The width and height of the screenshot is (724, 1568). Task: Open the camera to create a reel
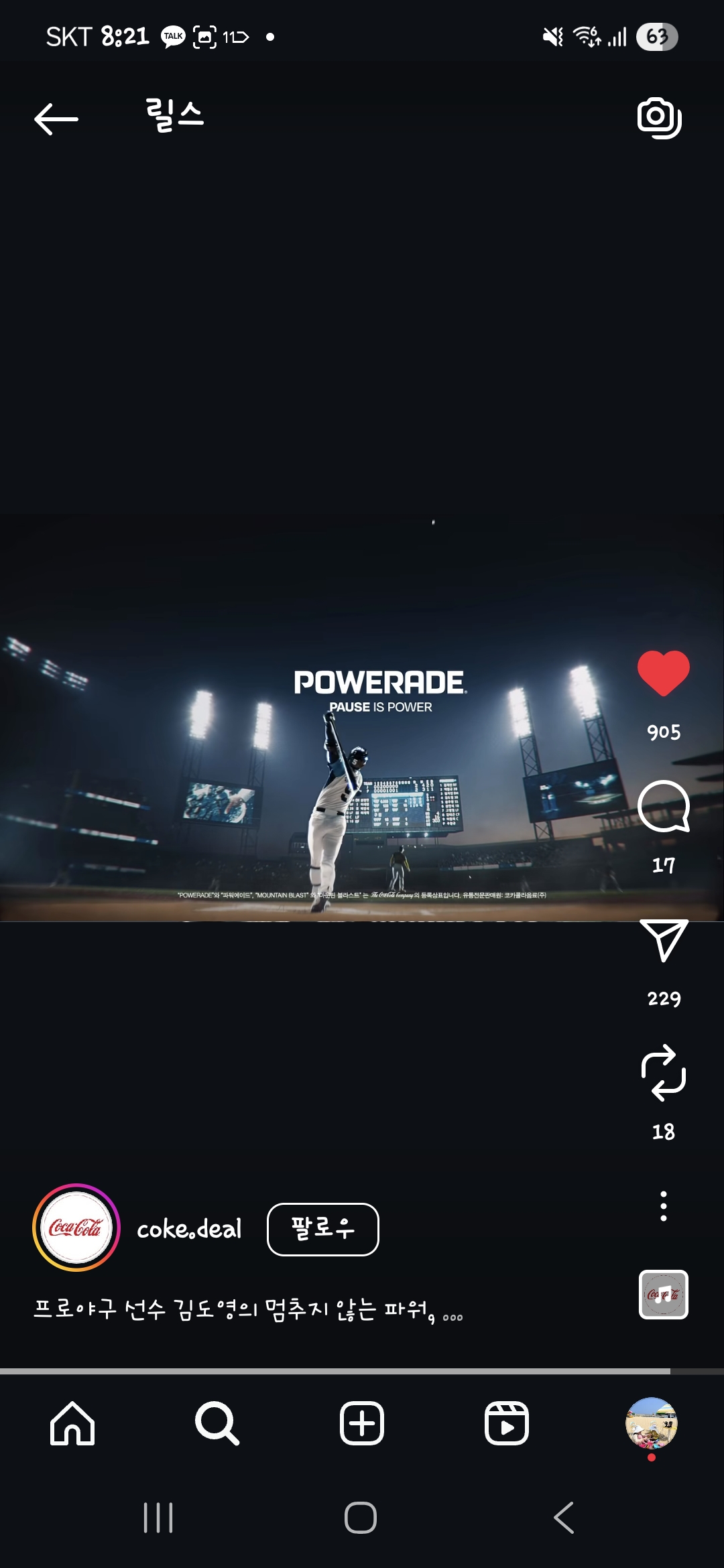pos(659,118)
